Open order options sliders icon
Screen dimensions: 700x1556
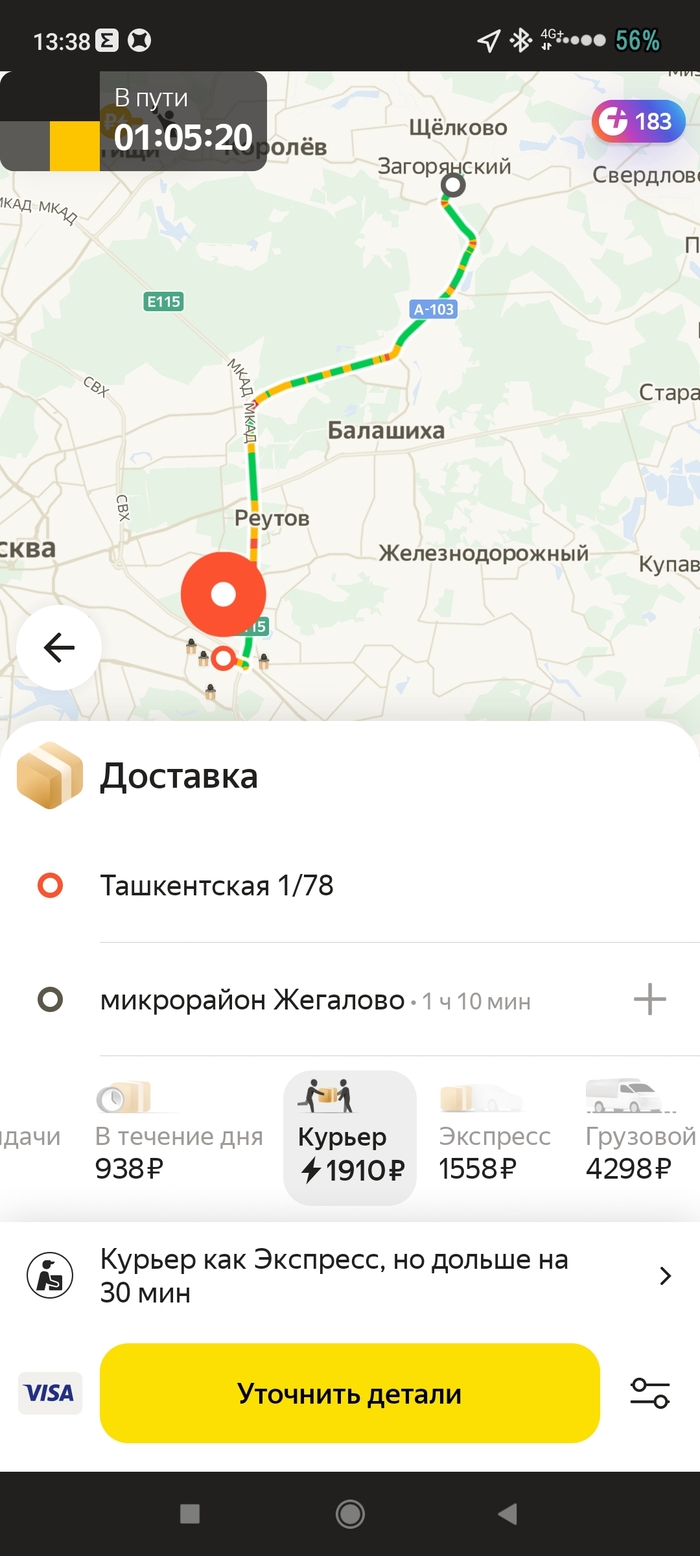[649, 1393]
